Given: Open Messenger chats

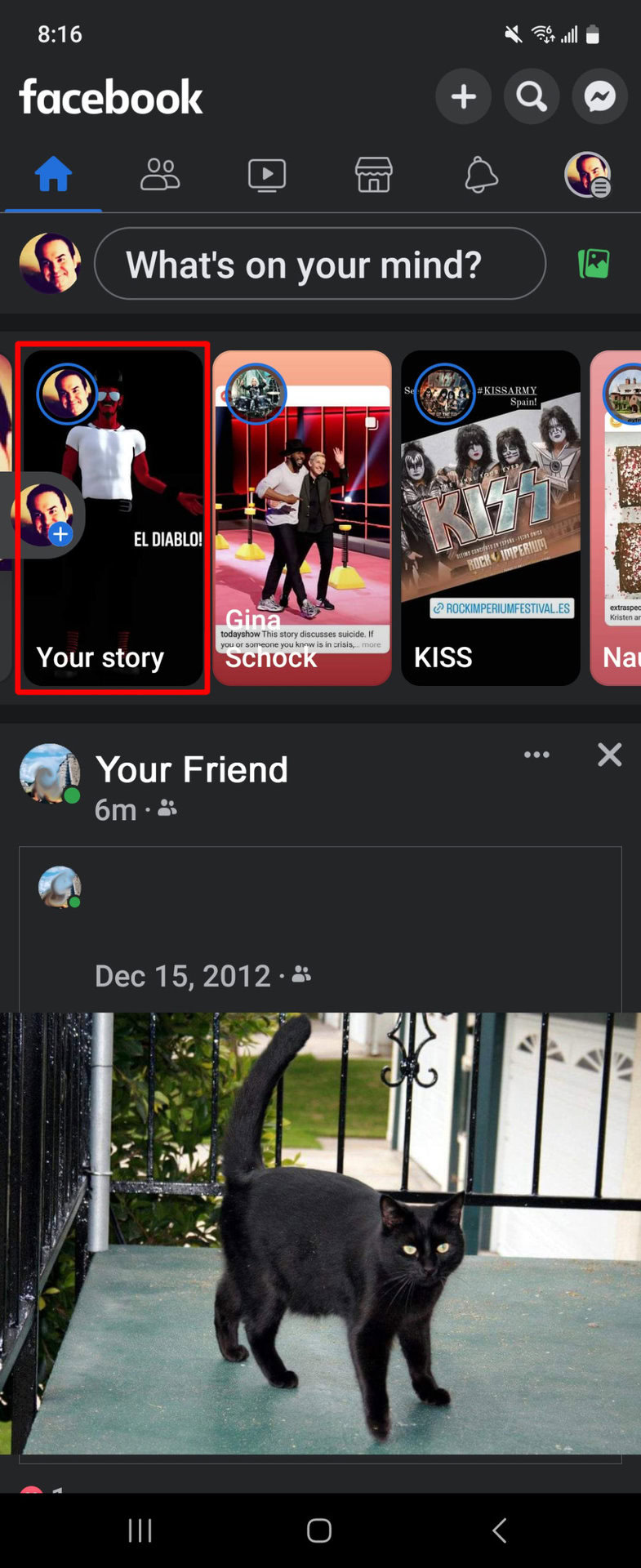Looking at the screenshot, I should pyautogui.click(x=599, y=97).
